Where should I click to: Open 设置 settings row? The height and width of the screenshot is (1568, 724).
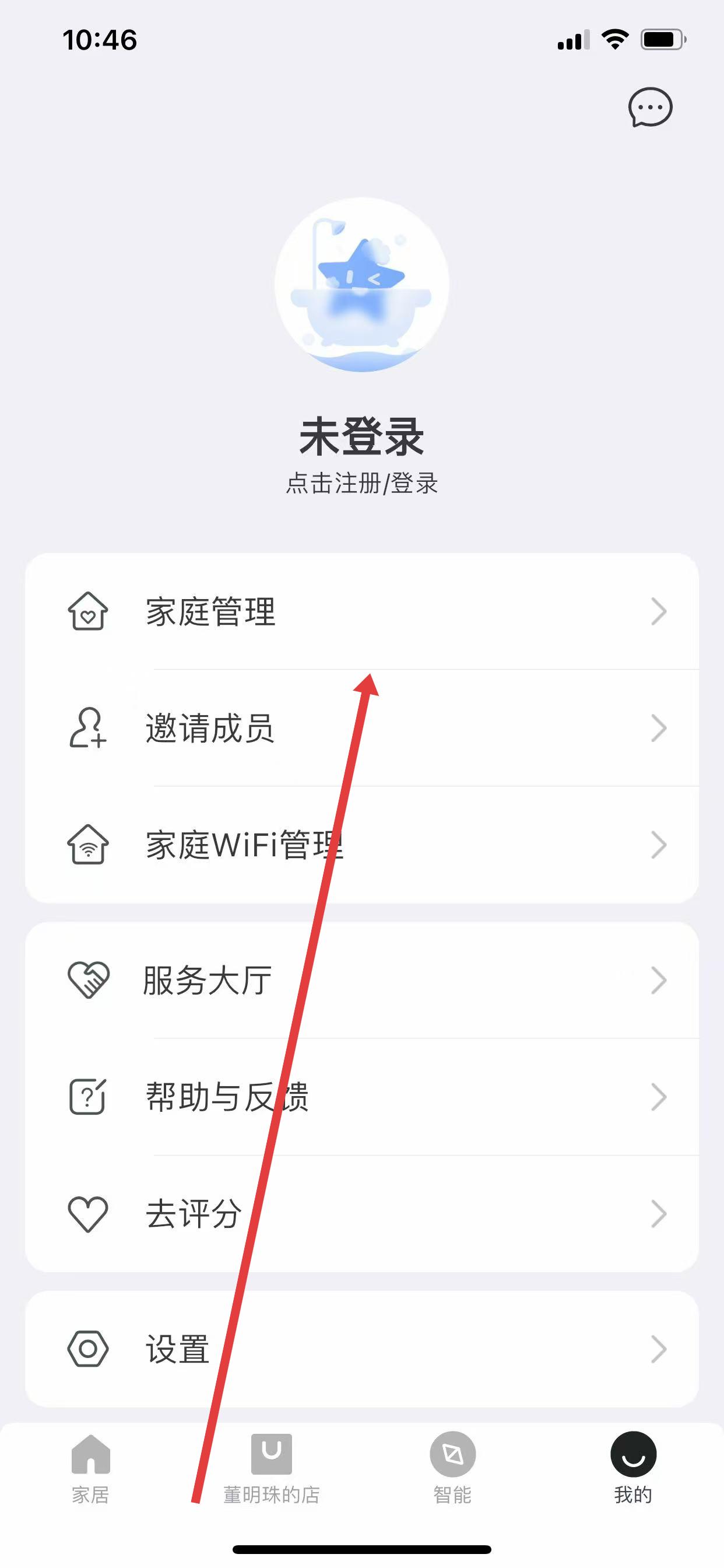click(x=361, y=1349)
